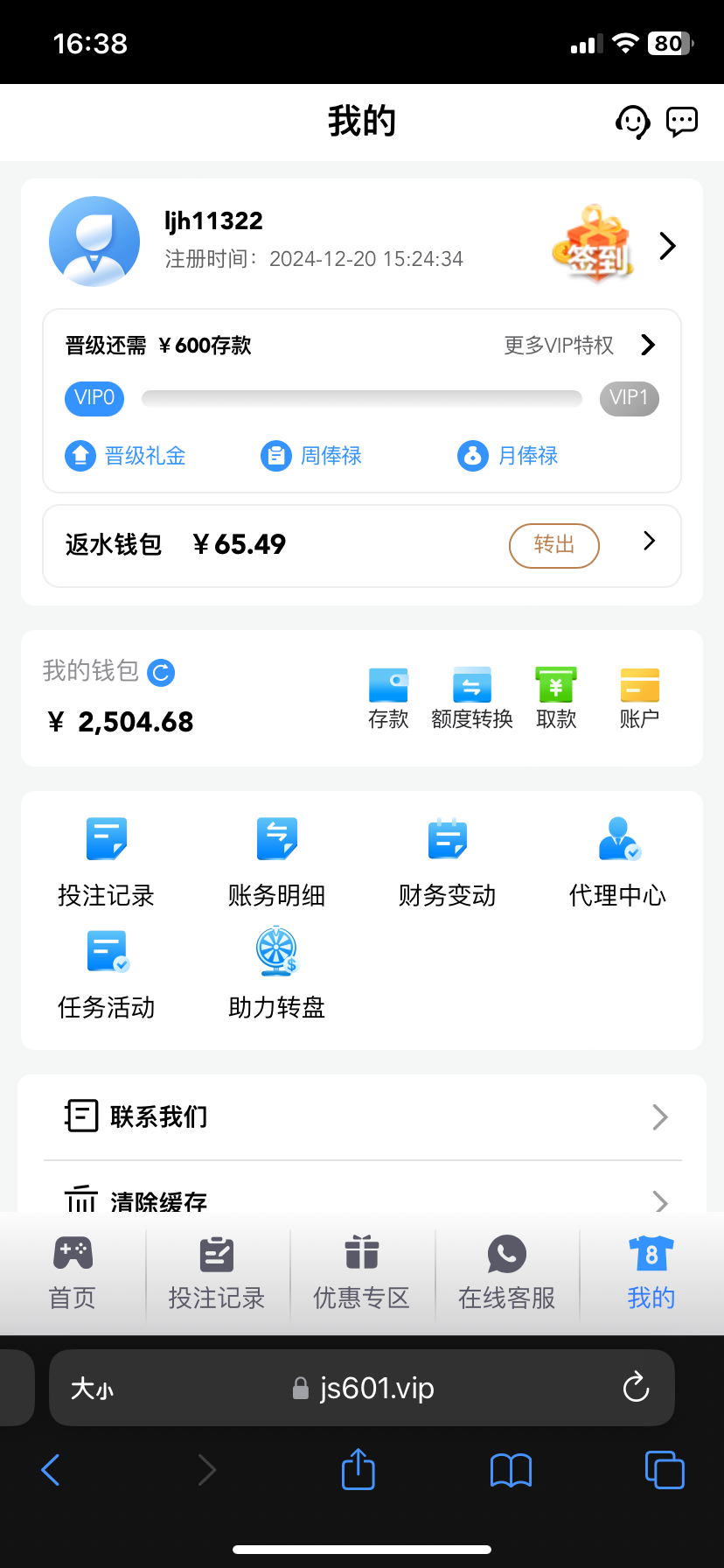Open 更多VIP特权 details
Viewport: 724px width, 1568px height.
coord(579,346)
